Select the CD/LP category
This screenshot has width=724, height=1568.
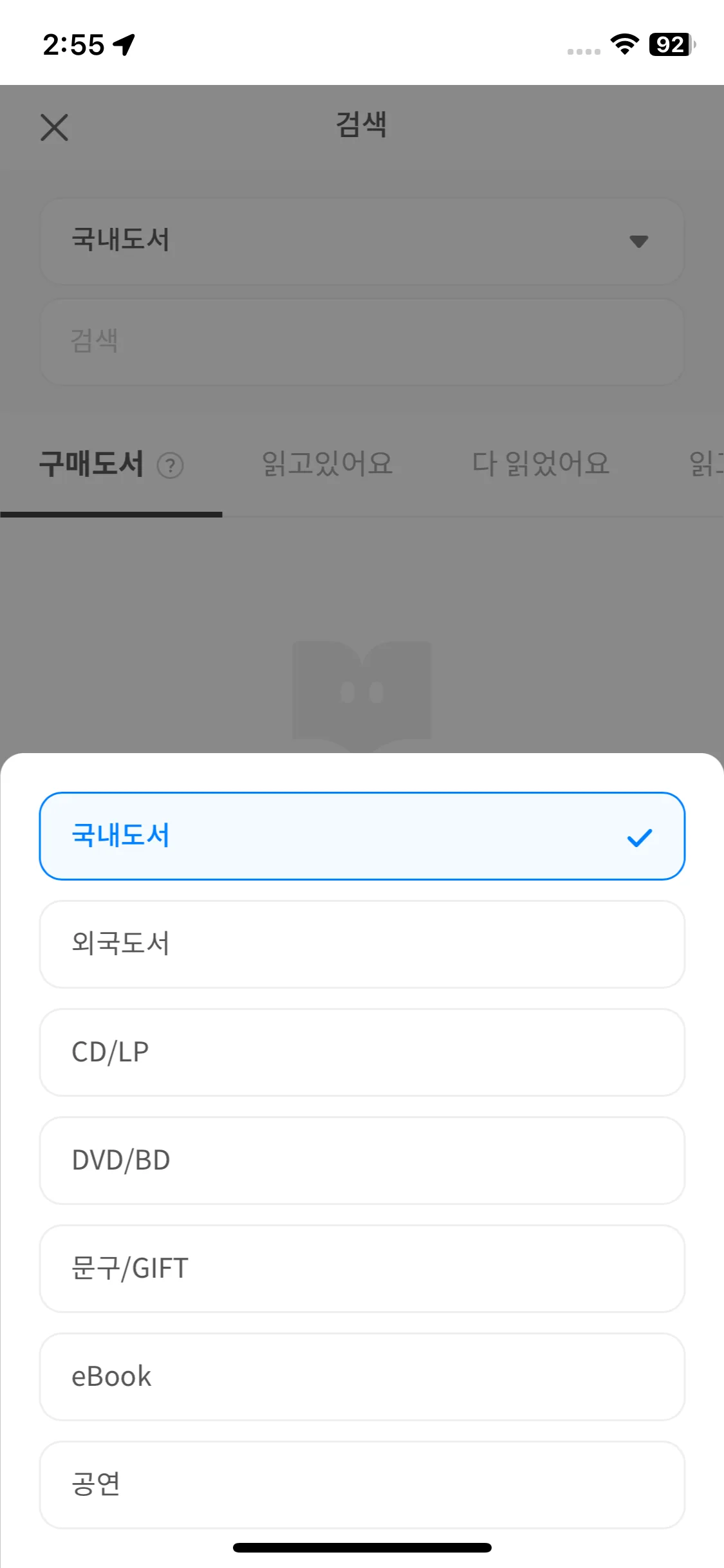pyautogui.click(x=362, y=1052)
